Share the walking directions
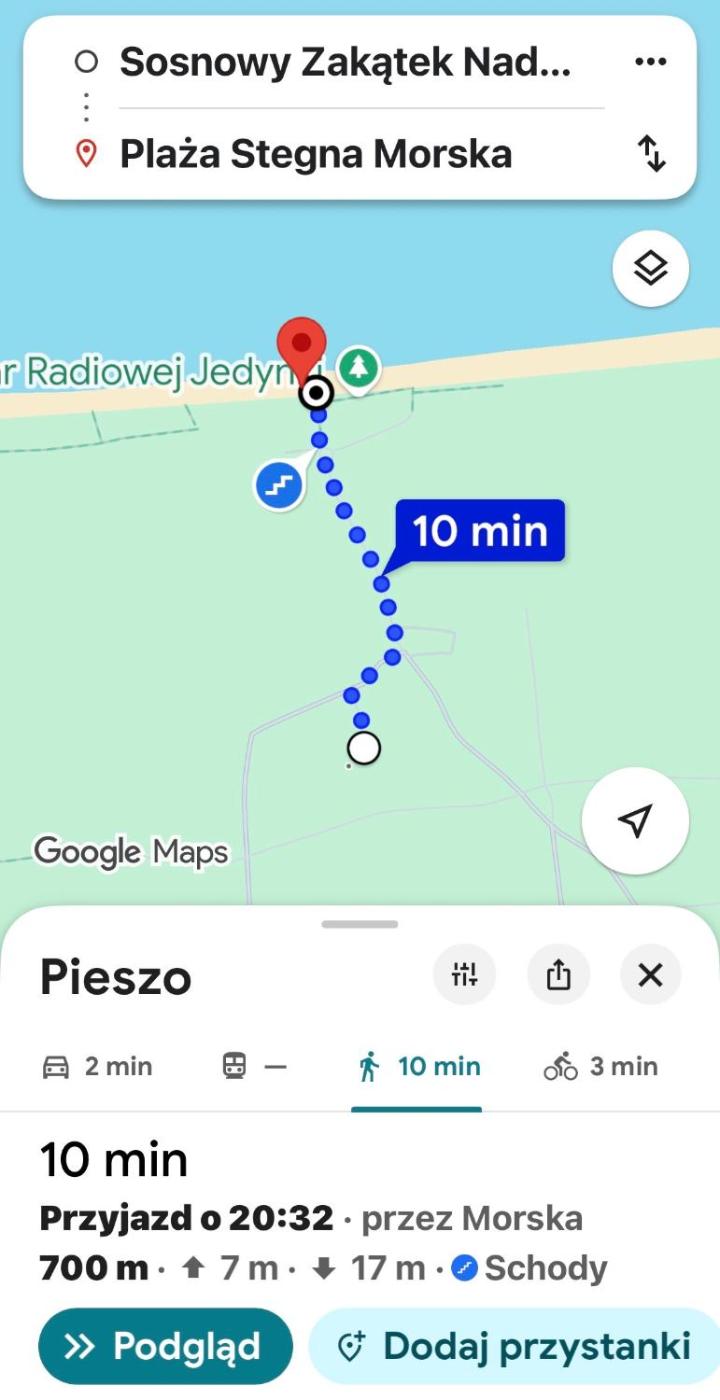The image size is (720, 1400). coord(558,974)
